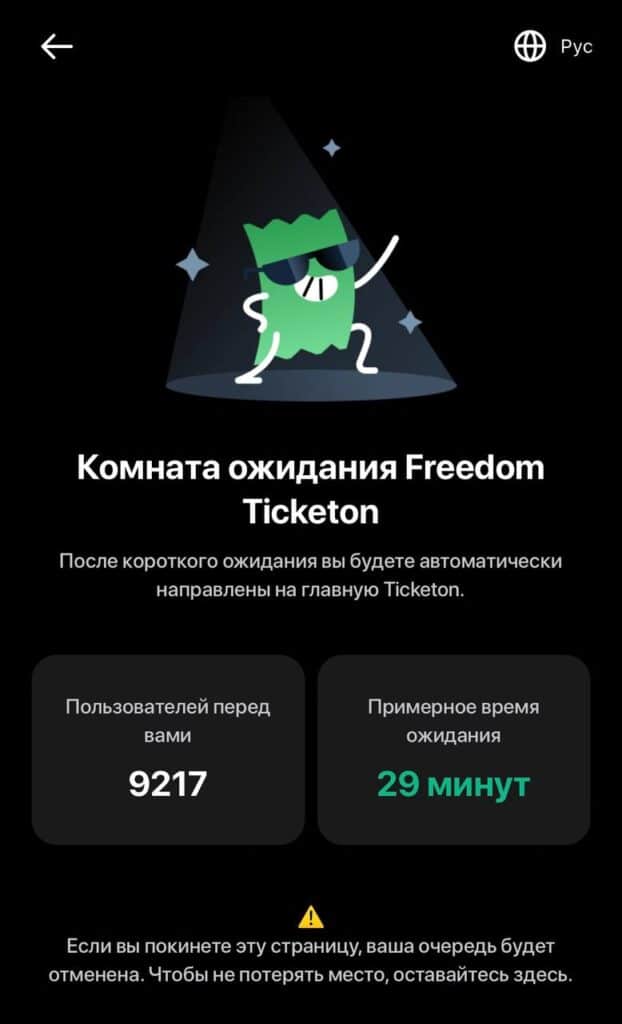Open the Рус language selector

[553, 47]
